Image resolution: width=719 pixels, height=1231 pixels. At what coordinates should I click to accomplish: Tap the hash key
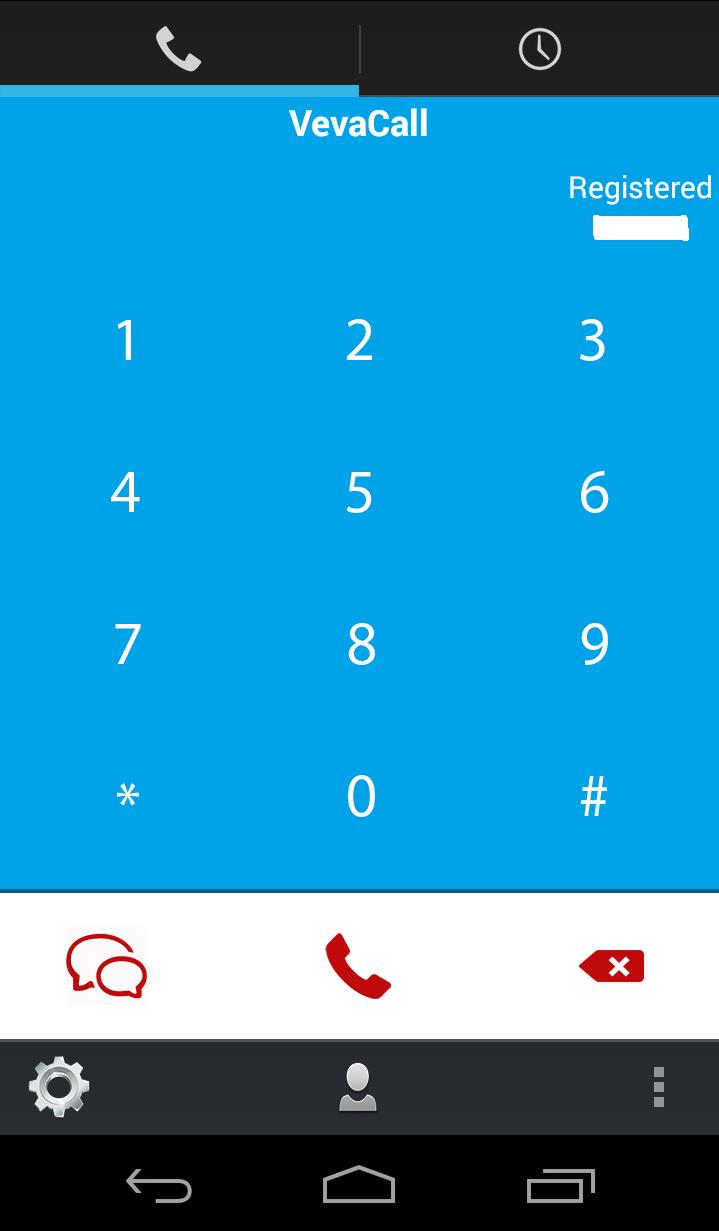coord(593,797)
